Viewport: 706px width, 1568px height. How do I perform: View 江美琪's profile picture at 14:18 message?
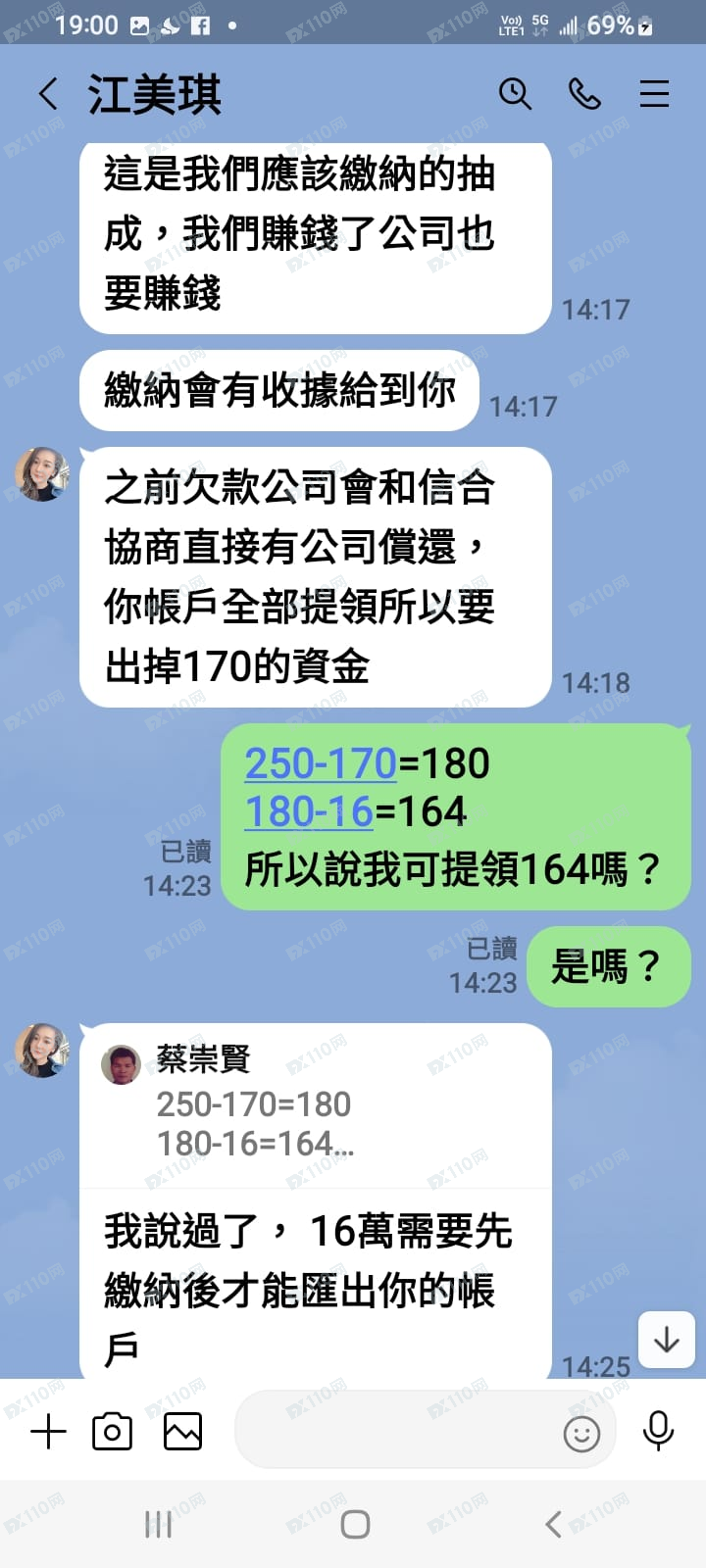tap(42, 474)
